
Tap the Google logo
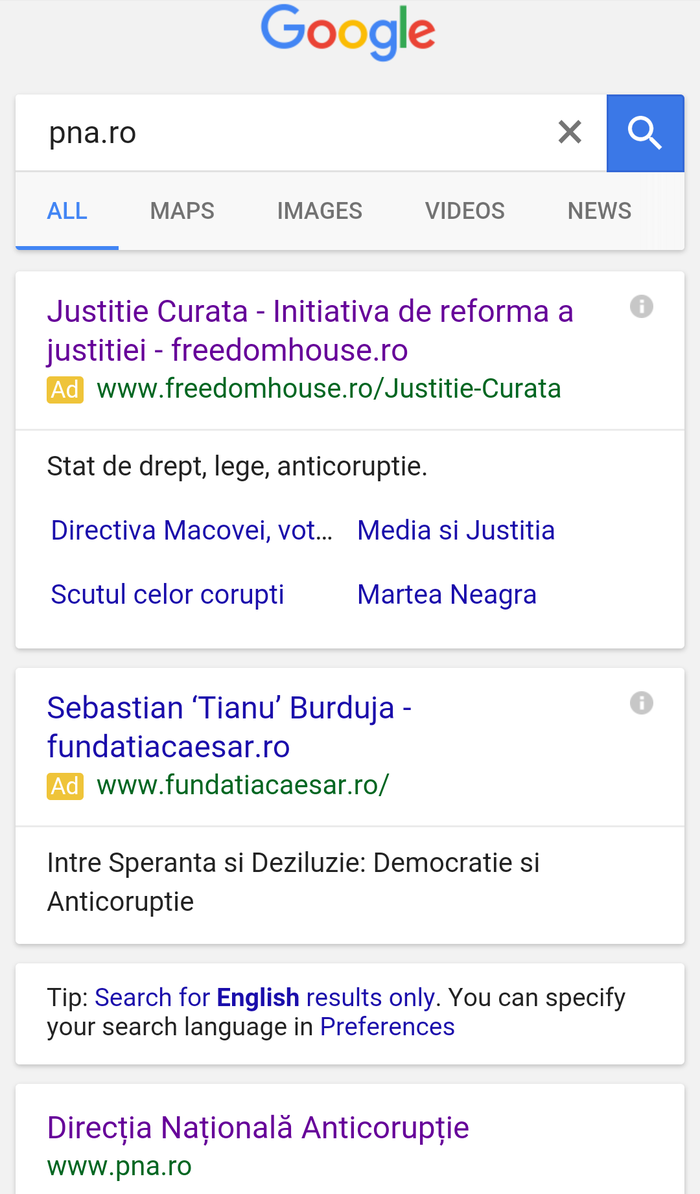(348, 32)
